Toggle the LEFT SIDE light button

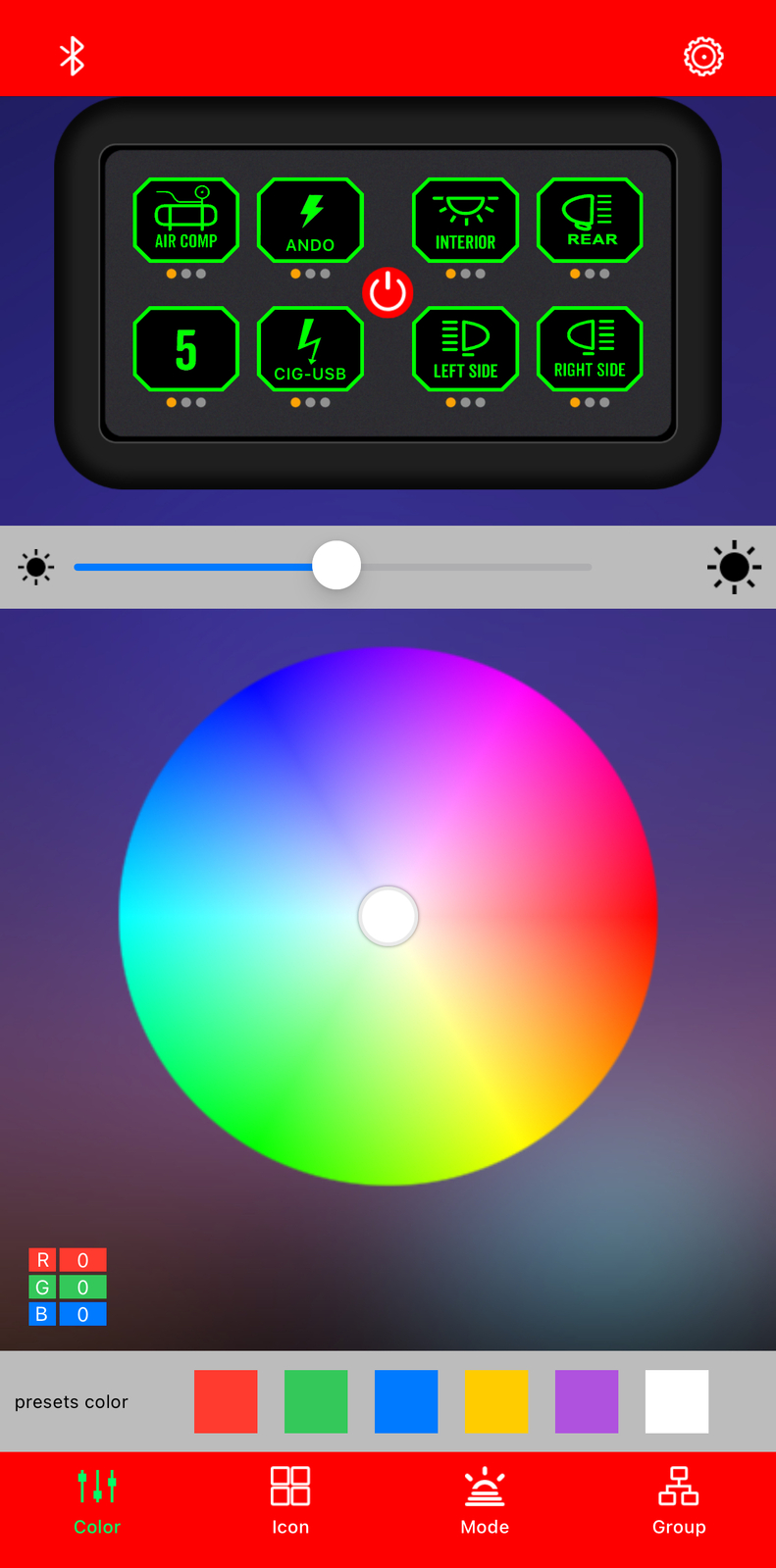465,349
